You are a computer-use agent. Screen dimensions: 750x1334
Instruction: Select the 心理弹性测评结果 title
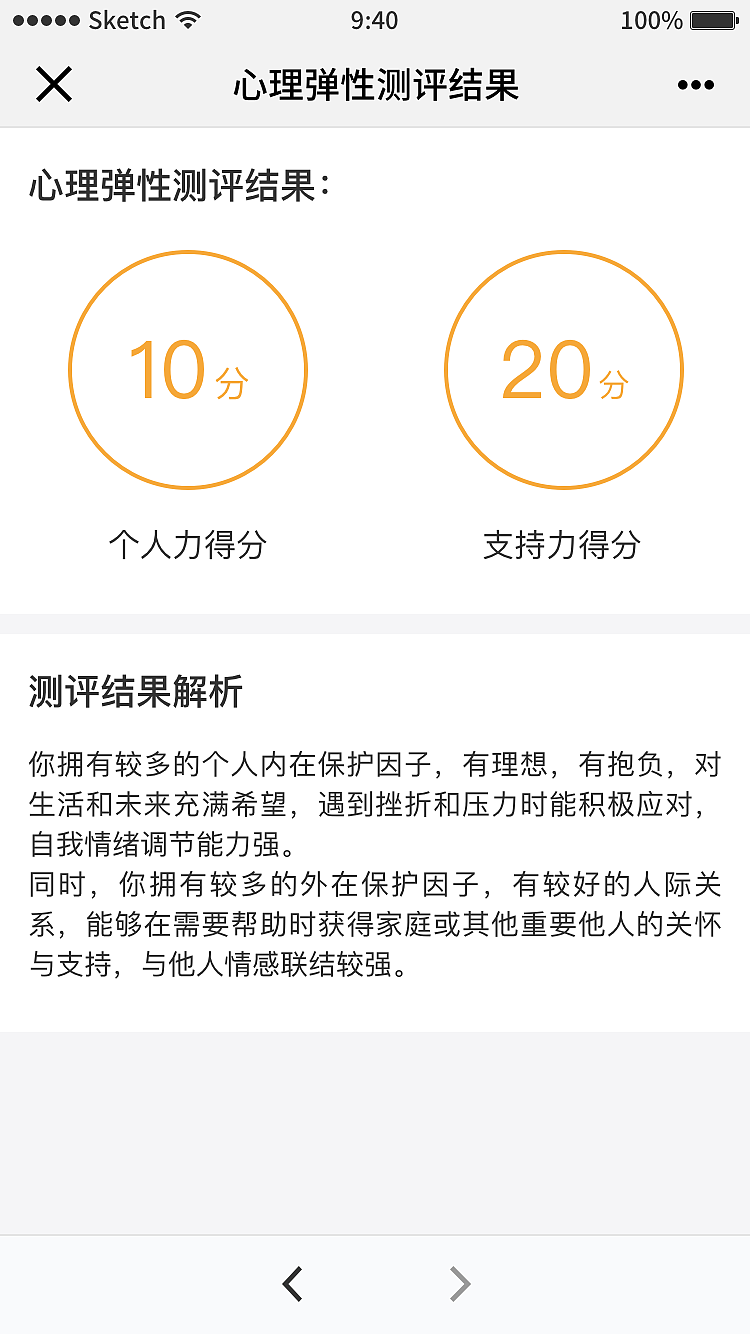coord(375,85)
